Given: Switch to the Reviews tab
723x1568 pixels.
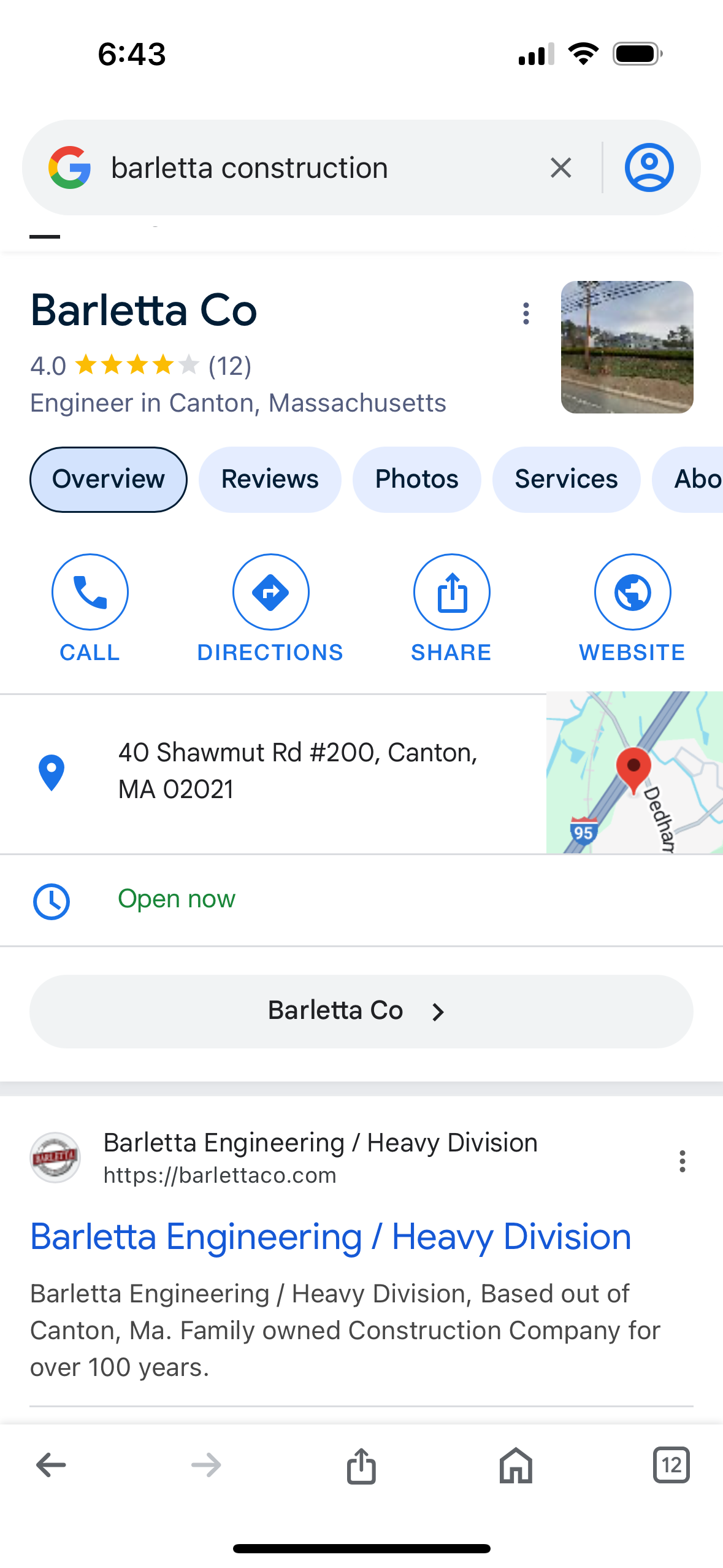Looking at the screenshot, I should [270, 479].
